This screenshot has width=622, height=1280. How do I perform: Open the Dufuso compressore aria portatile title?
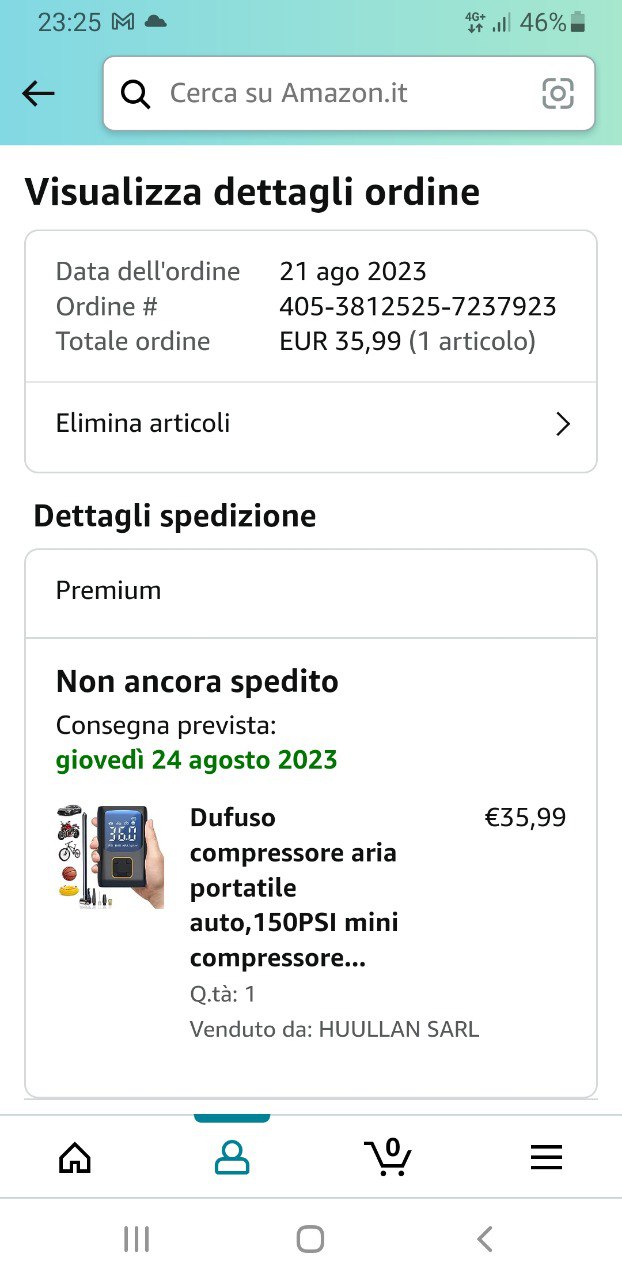click(x=293, y=888)
